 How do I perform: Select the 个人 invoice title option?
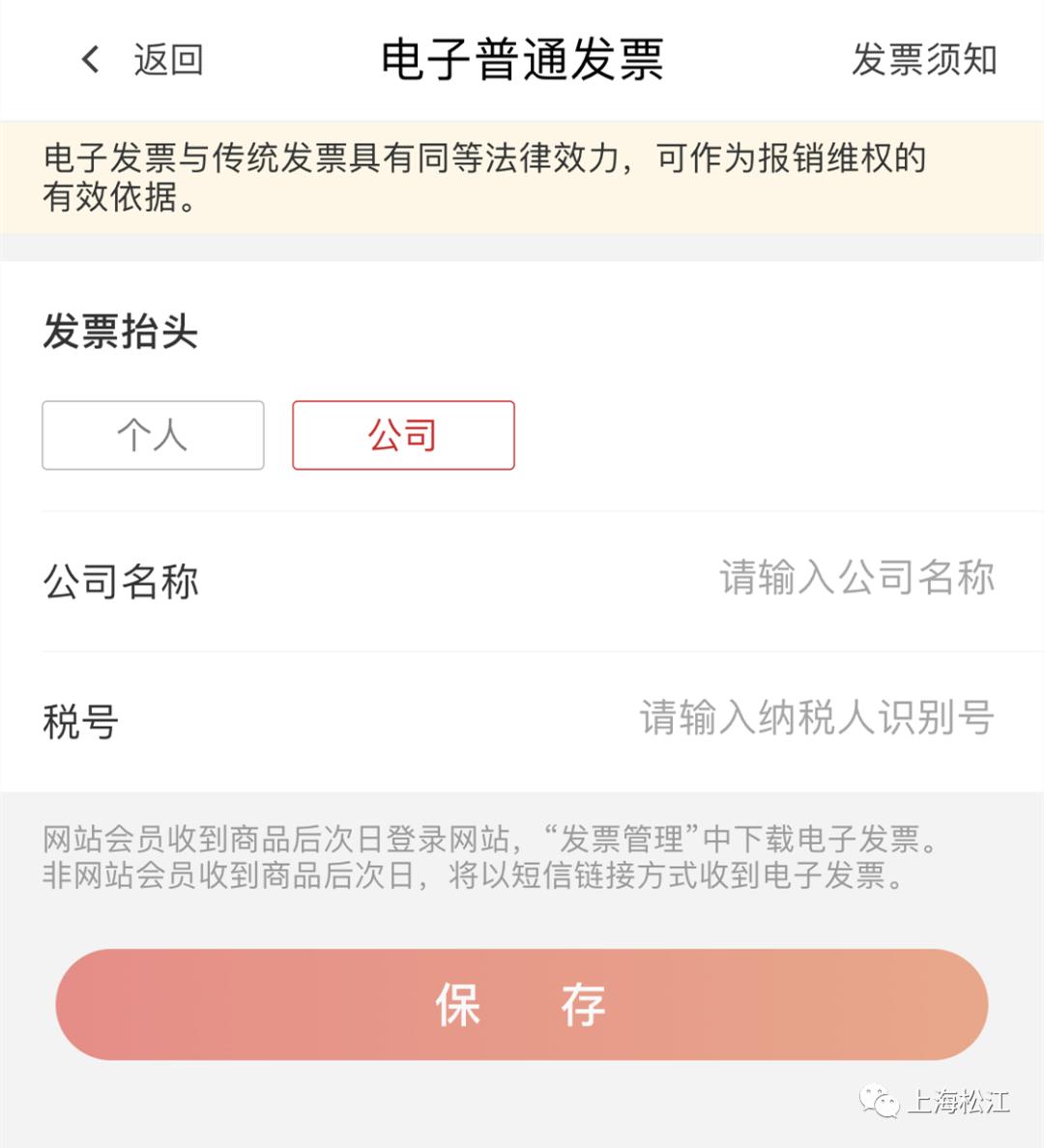coord(152,435)
